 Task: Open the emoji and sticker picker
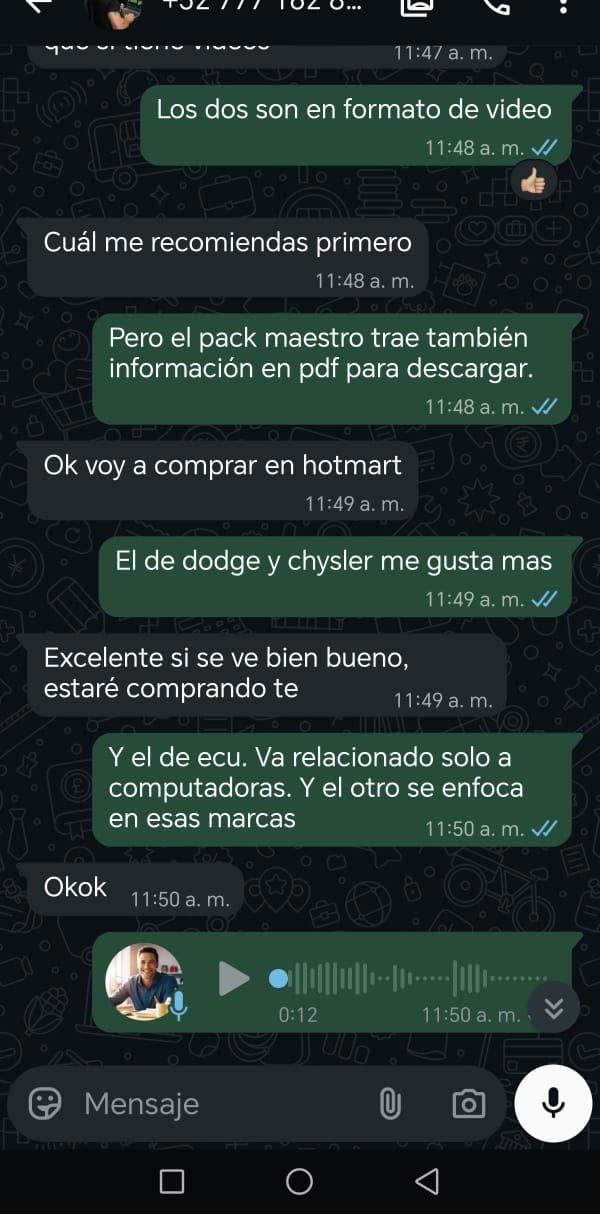pos(44,1103)
